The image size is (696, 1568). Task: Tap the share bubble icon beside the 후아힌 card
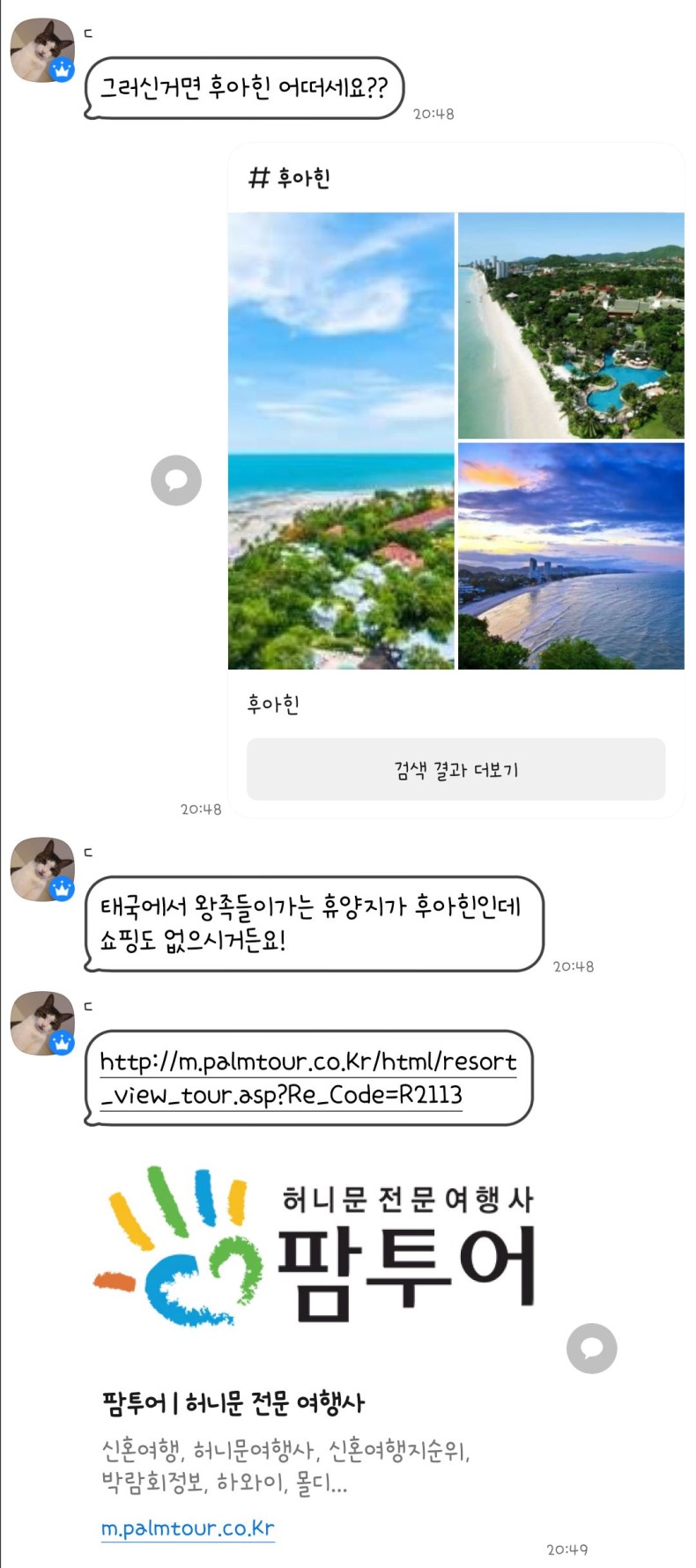tap(176, 480)
